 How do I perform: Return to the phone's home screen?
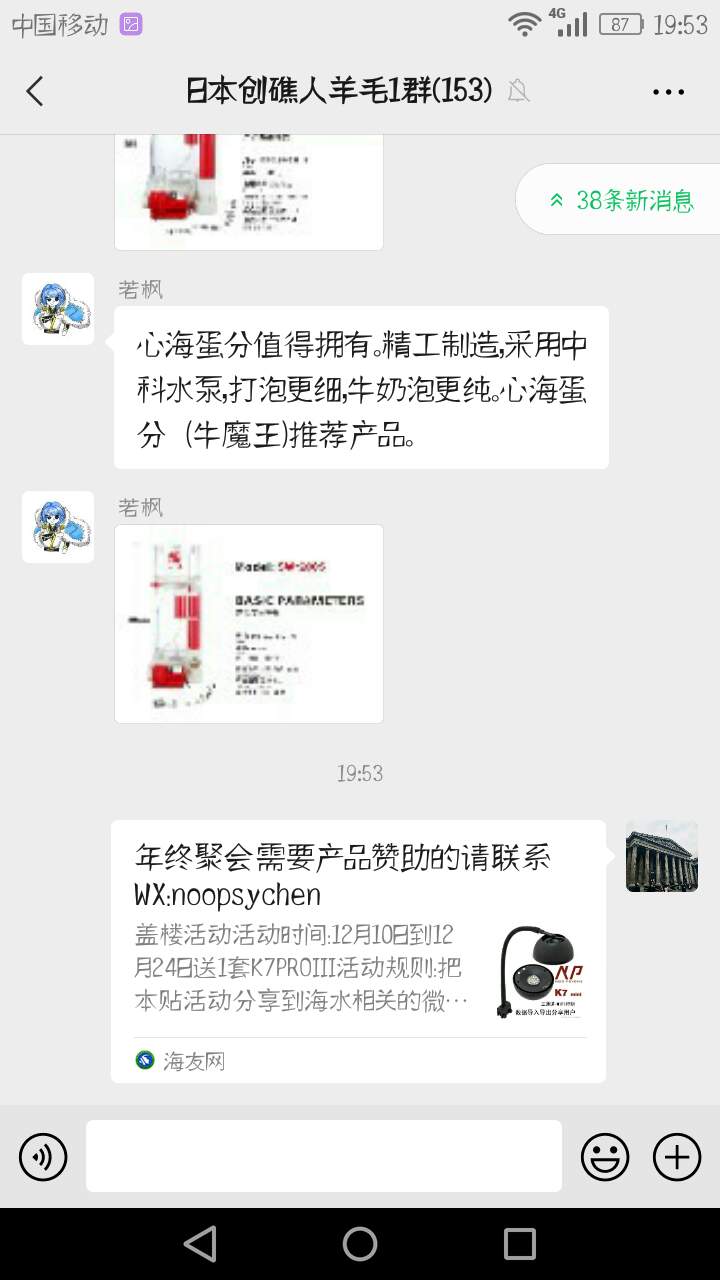click(x=360, y=1243)
